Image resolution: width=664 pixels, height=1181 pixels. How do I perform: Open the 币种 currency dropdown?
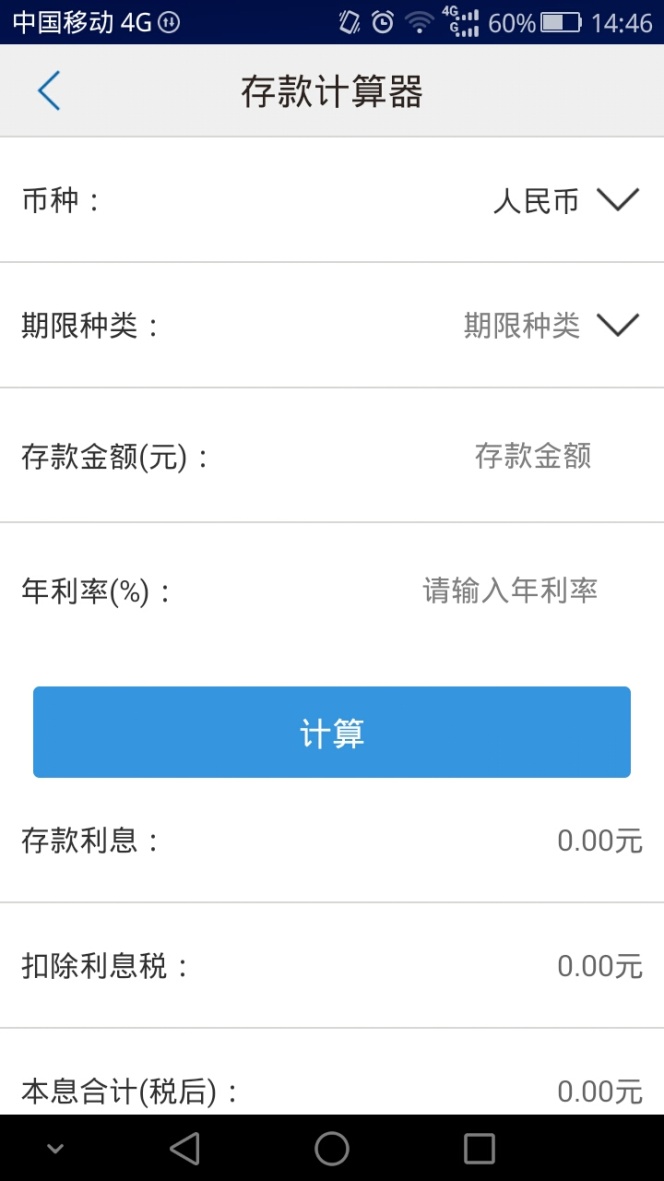pyautogui.click(x=616, y=200)
